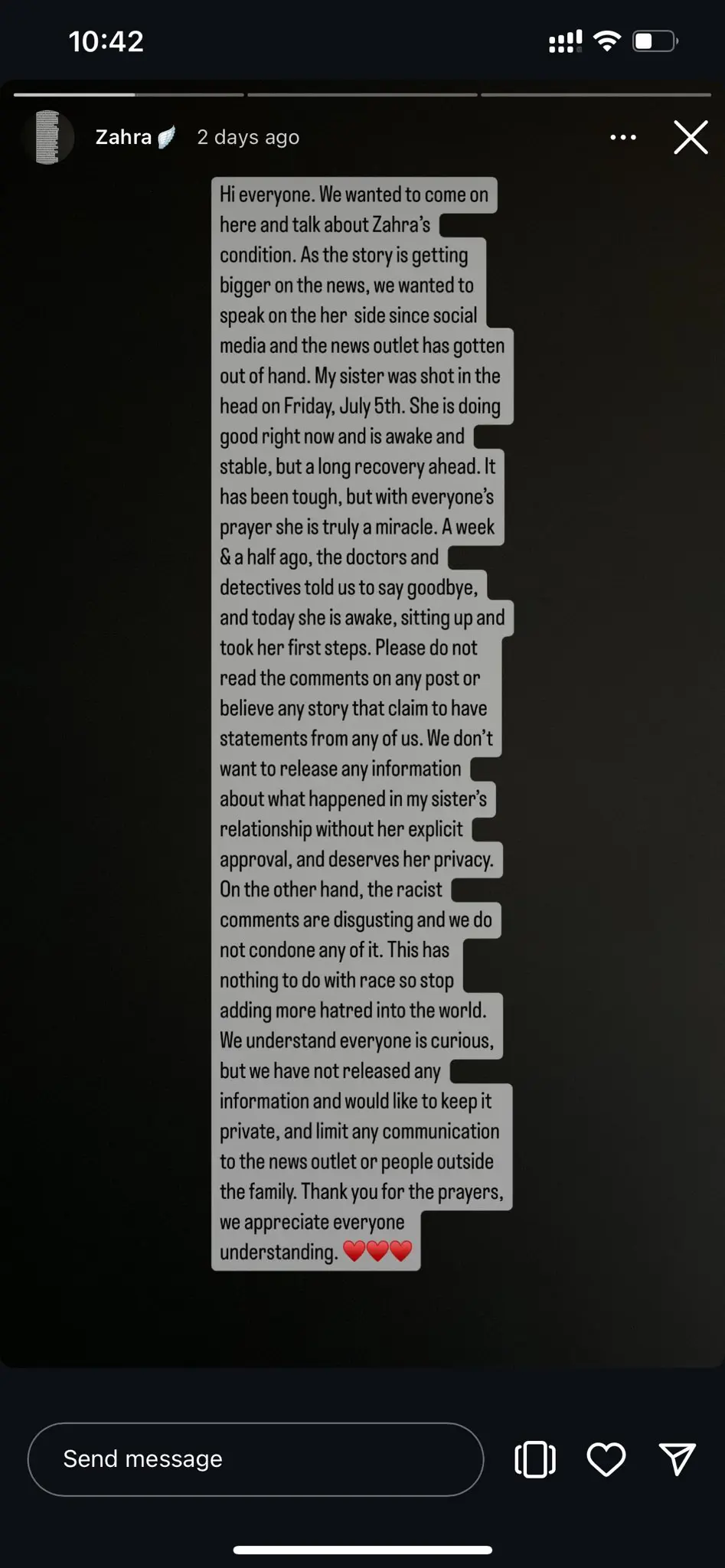The height and width of the screenshot is (1568, 725).
Task: Tap Zahra's username
Action: (x=124, y=138)
